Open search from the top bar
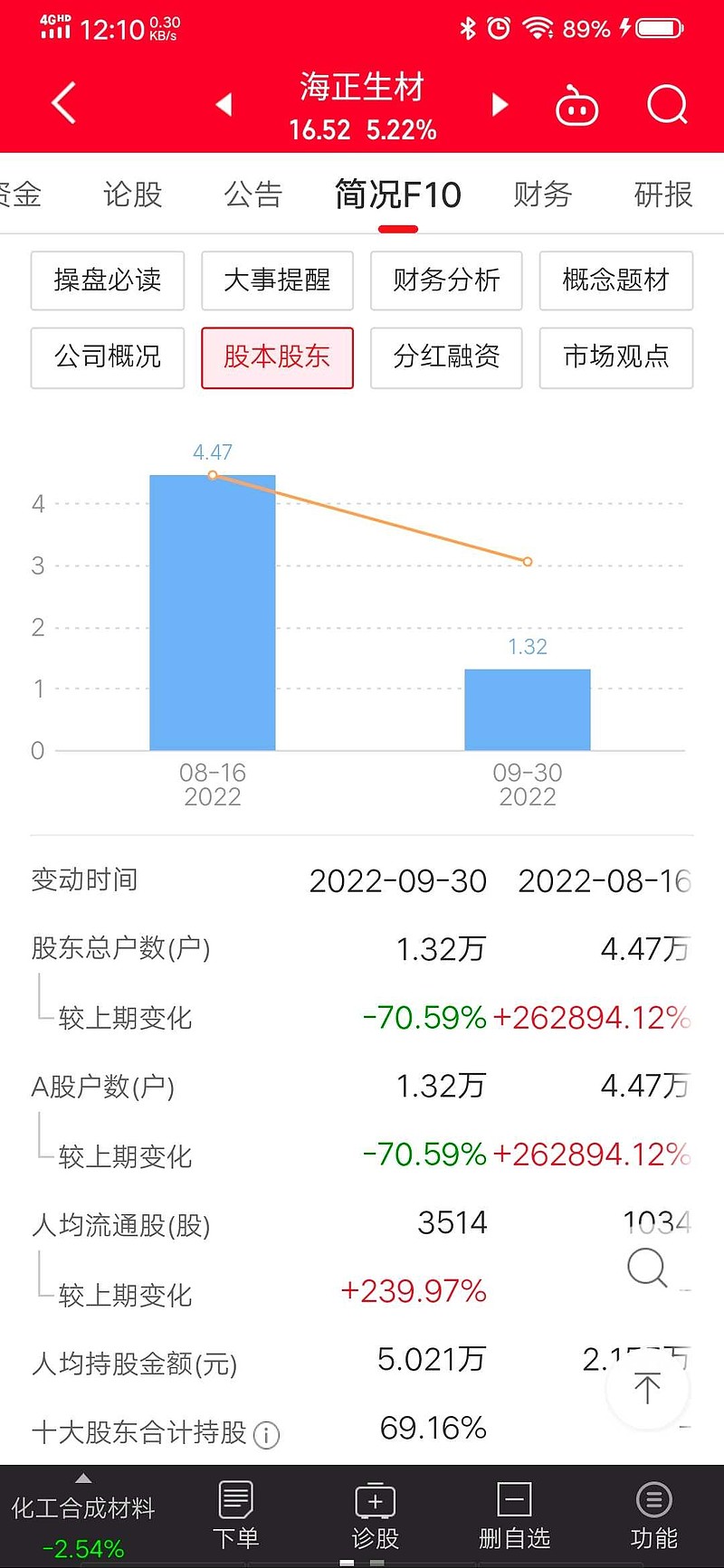Image resolution: width=724 pixels, height=1568 pixels. click(668, 105)
